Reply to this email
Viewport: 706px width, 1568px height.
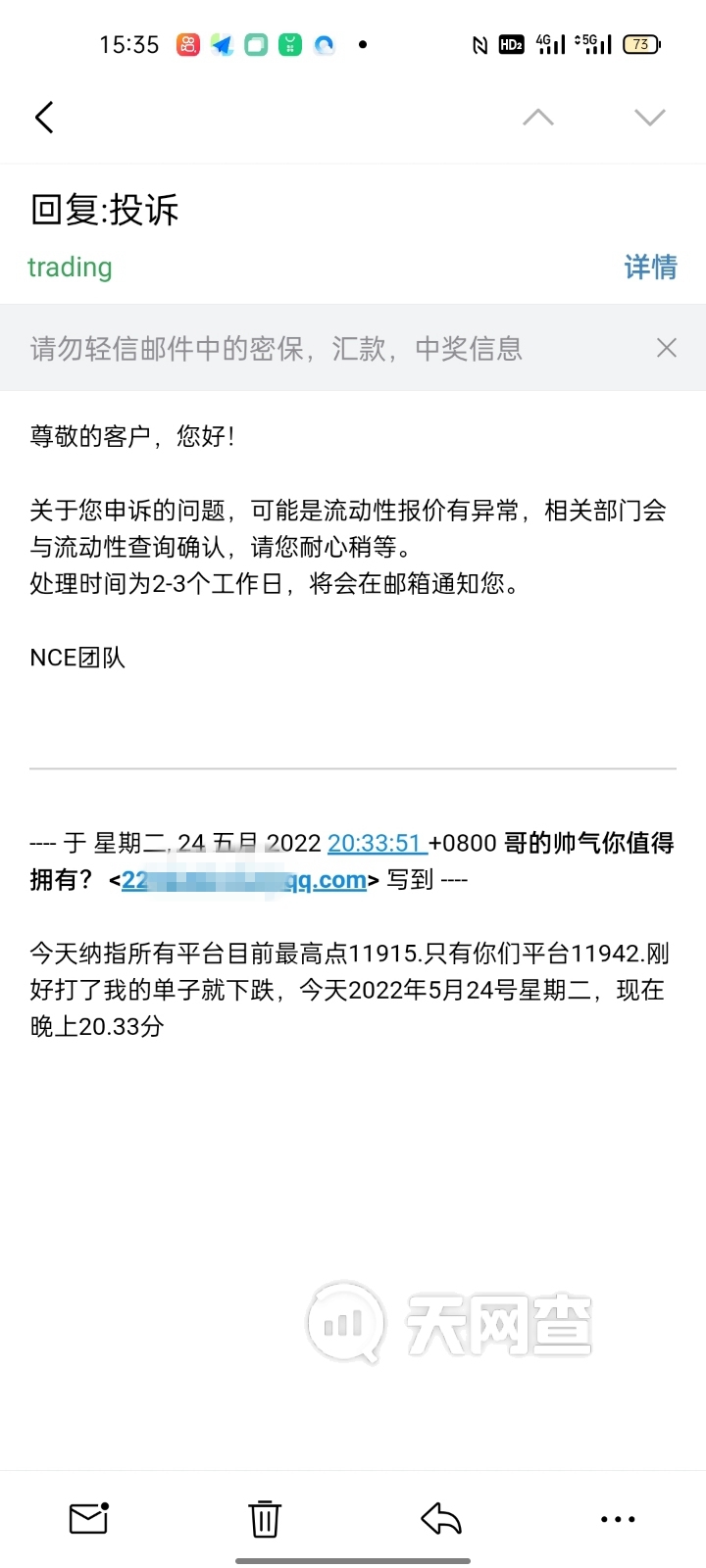tap(441, 1518)
